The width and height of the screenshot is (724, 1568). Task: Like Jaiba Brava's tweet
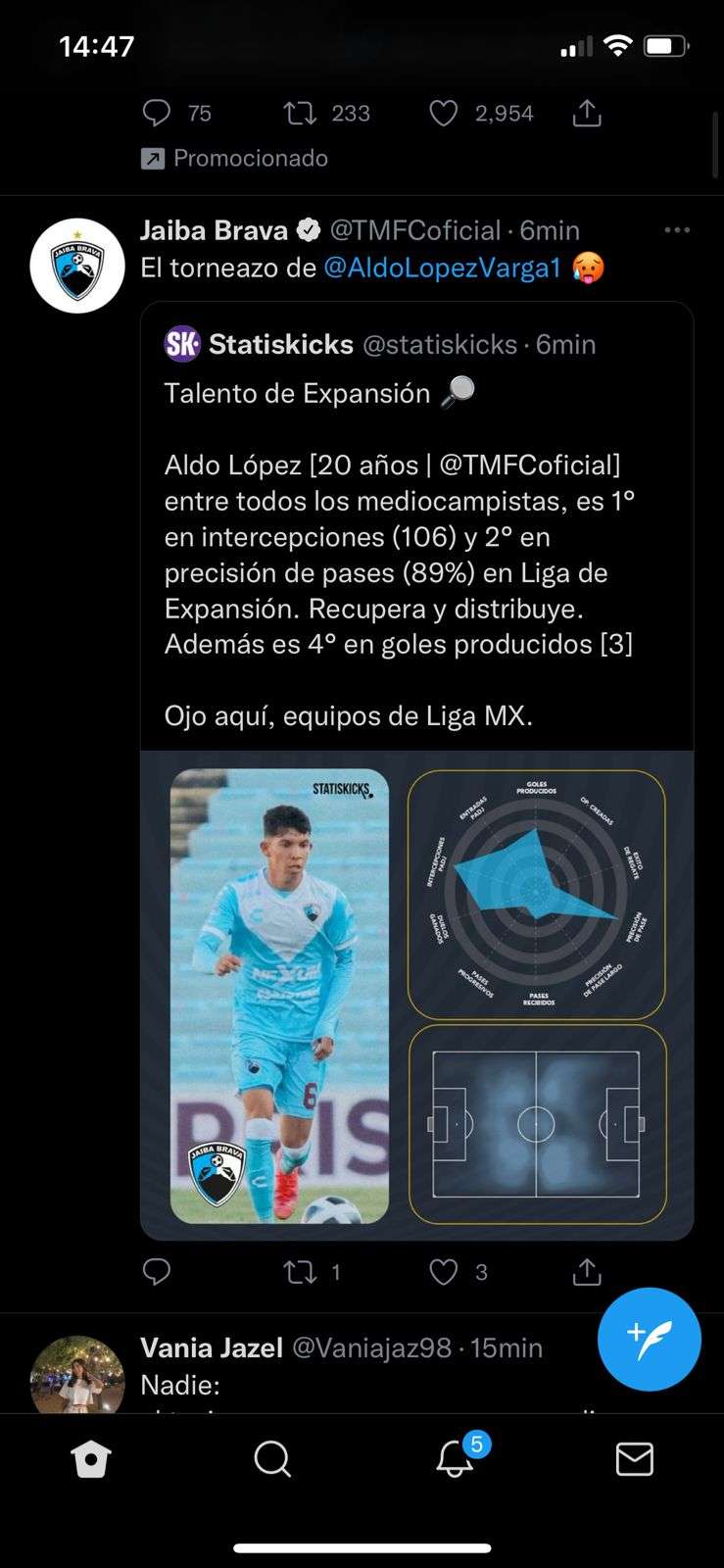444,1272
